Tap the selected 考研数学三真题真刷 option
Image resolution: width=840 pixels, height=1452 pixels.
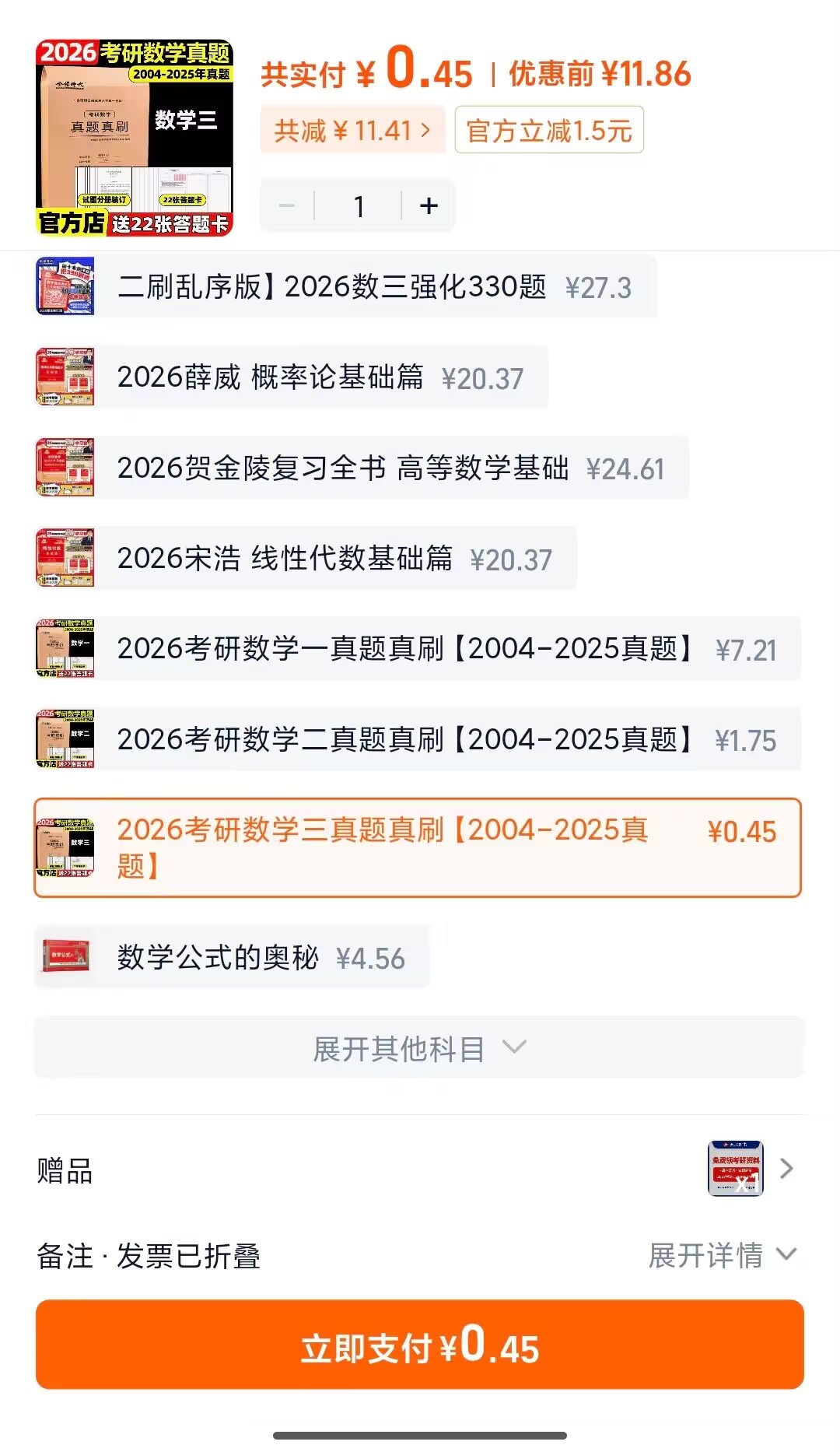(x=418, y=847)
